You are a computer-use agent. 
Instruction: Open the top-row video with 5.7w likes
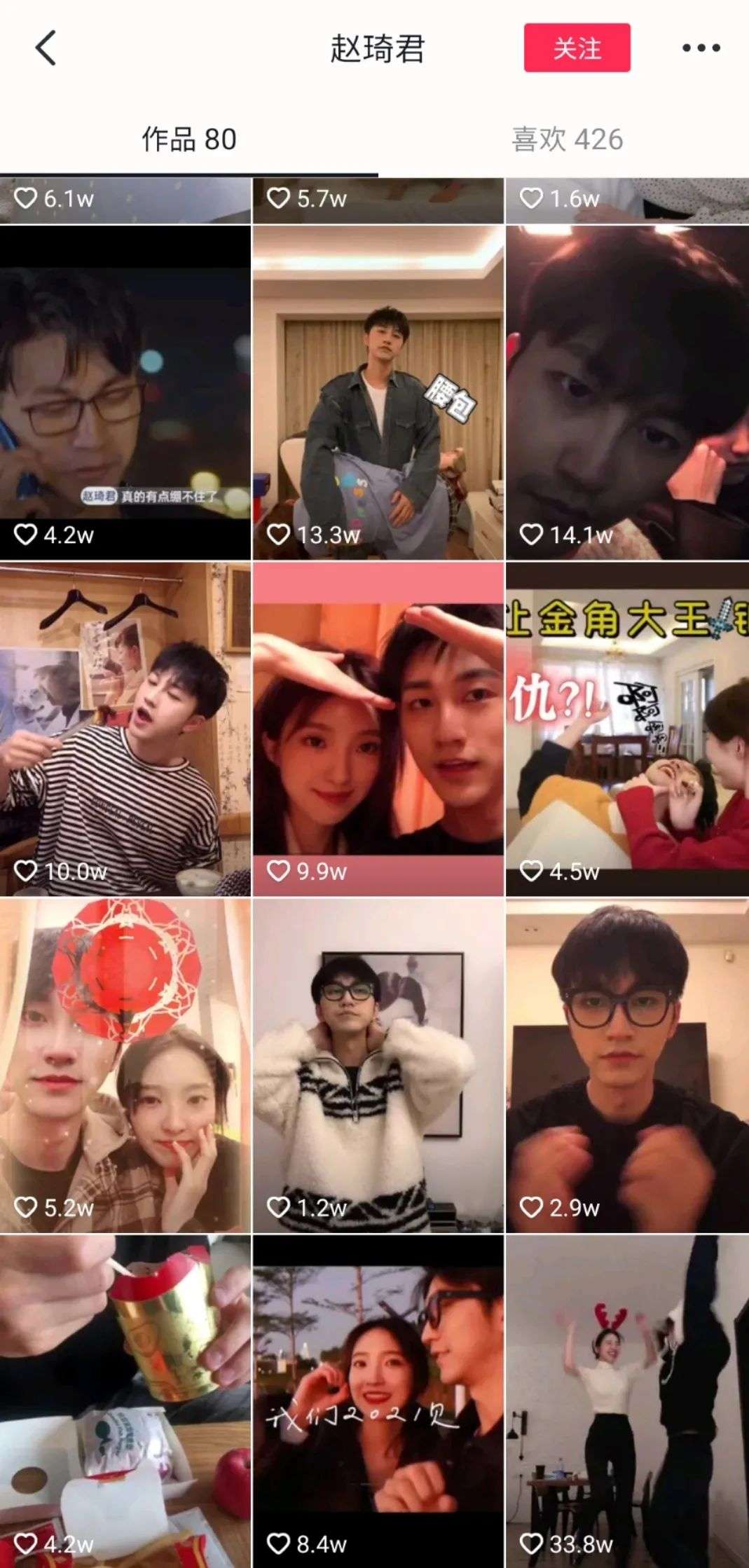pos(378,200)
